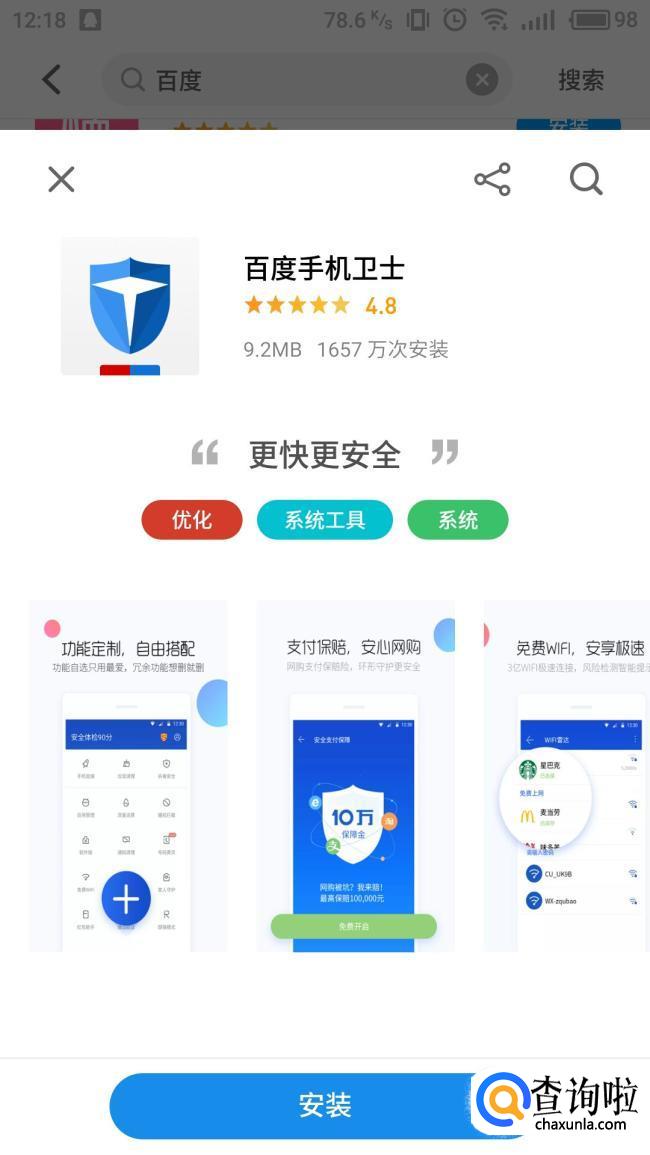Image resolution: width=650 pixels, height=1155 pixels.
Task: Share the 百度手机卫士 app
Action: click(492, 179)
